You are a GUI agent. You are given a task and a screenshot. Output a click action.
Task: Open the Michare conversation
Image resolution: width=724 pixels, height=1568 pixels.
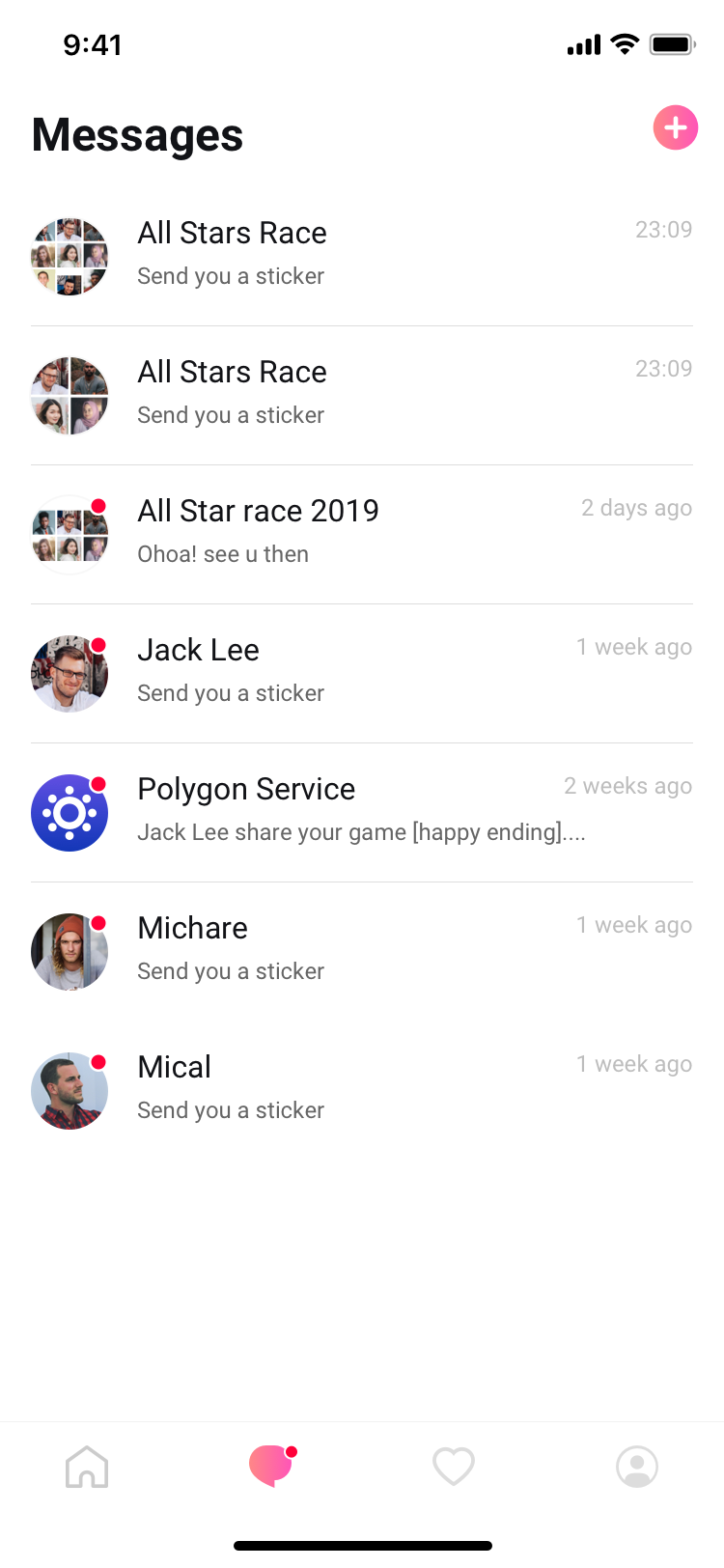tap(362, 948)
